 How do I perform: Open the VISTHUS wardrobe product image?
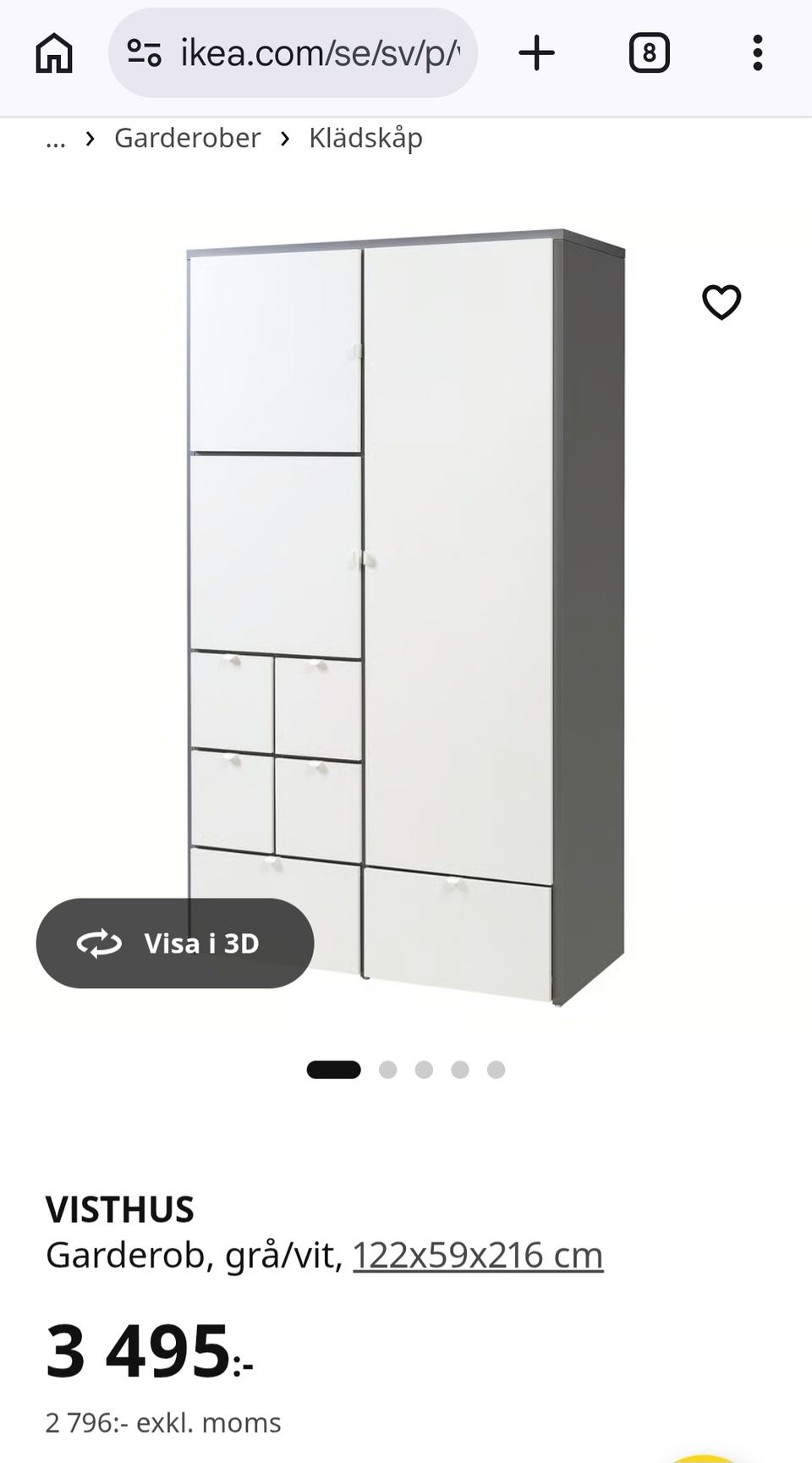tap(406, 617)
